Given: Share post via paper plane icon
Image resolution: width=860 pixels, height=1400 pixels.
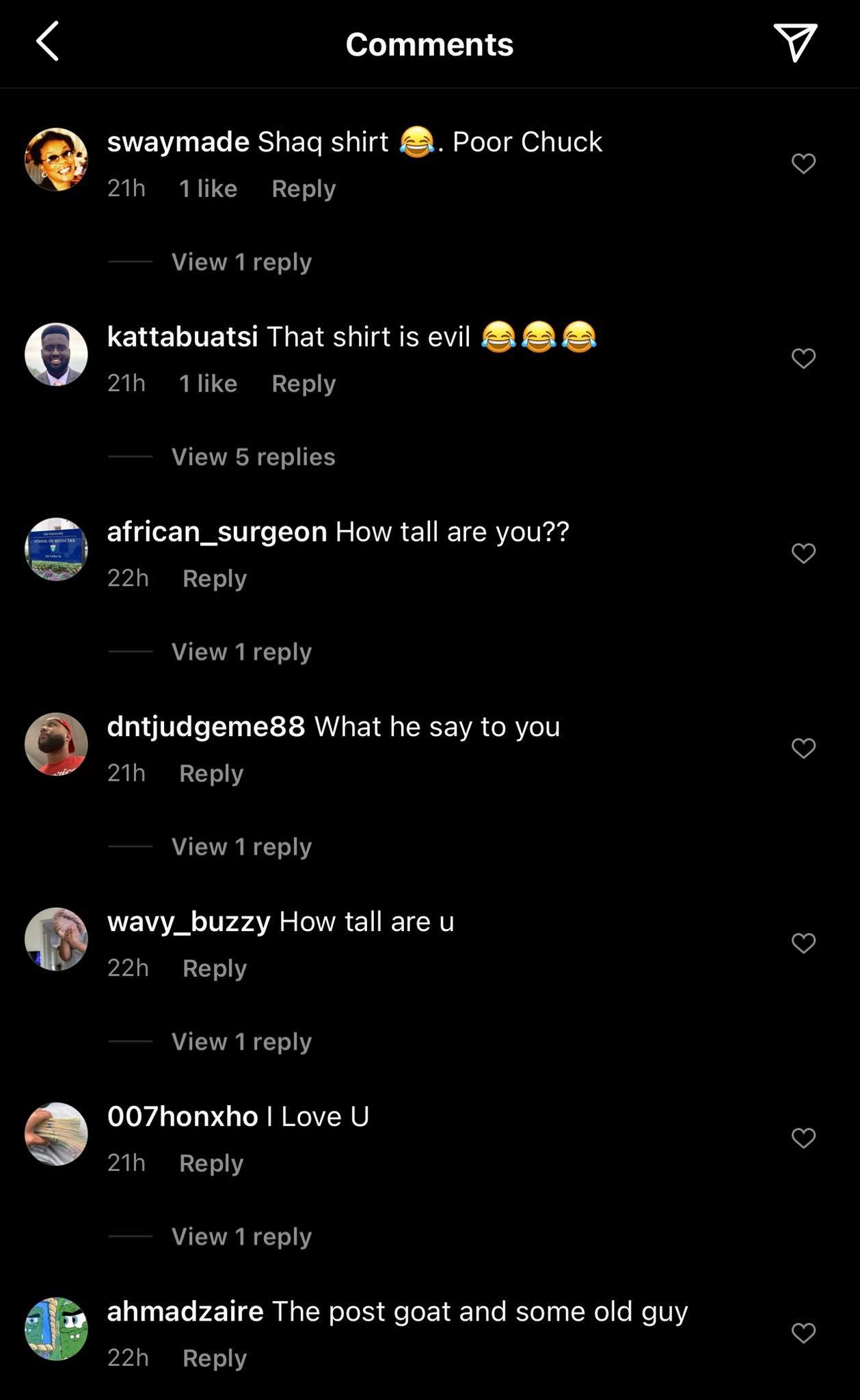Looking at the screenshot, I should (794, 42).
